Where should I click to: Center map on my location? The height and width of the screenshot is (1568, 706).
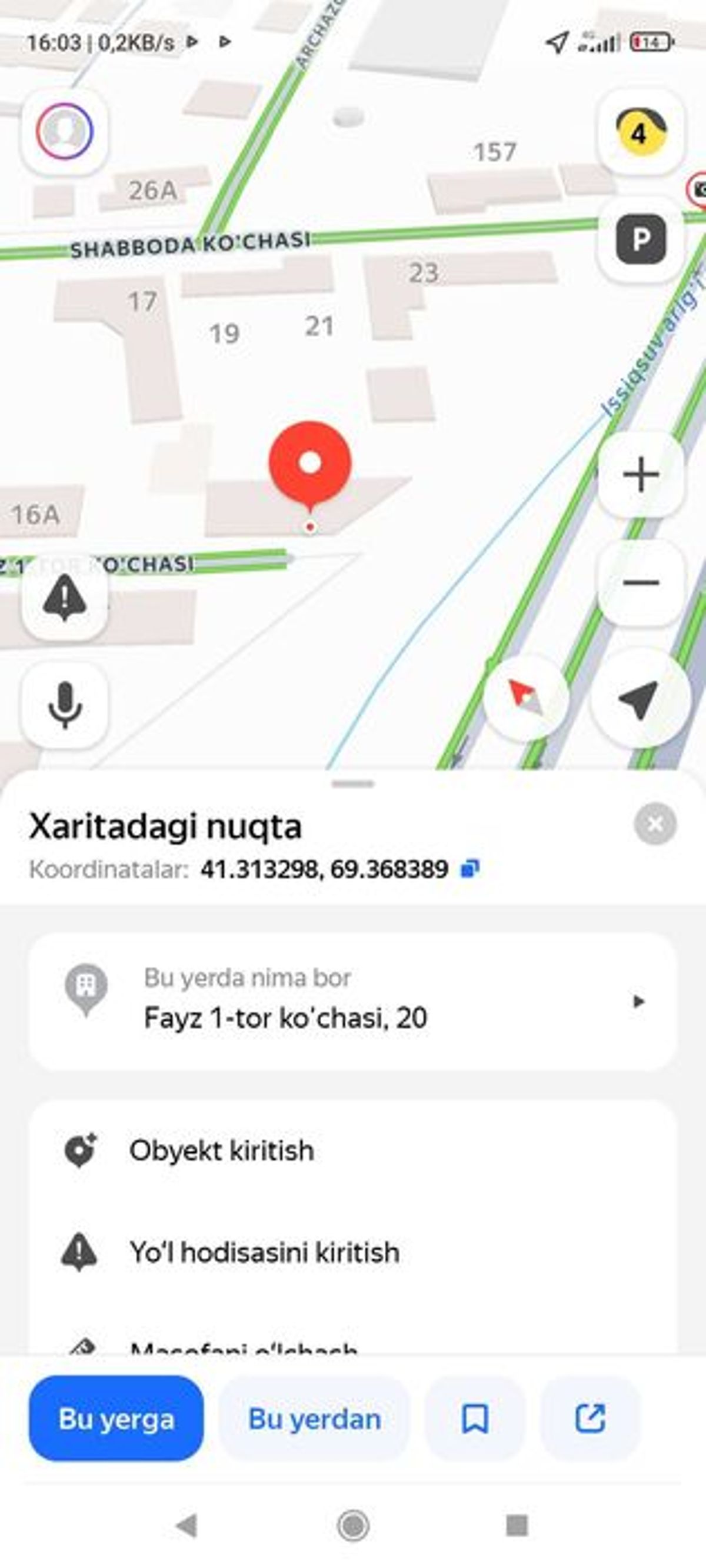tap(639, 699)
